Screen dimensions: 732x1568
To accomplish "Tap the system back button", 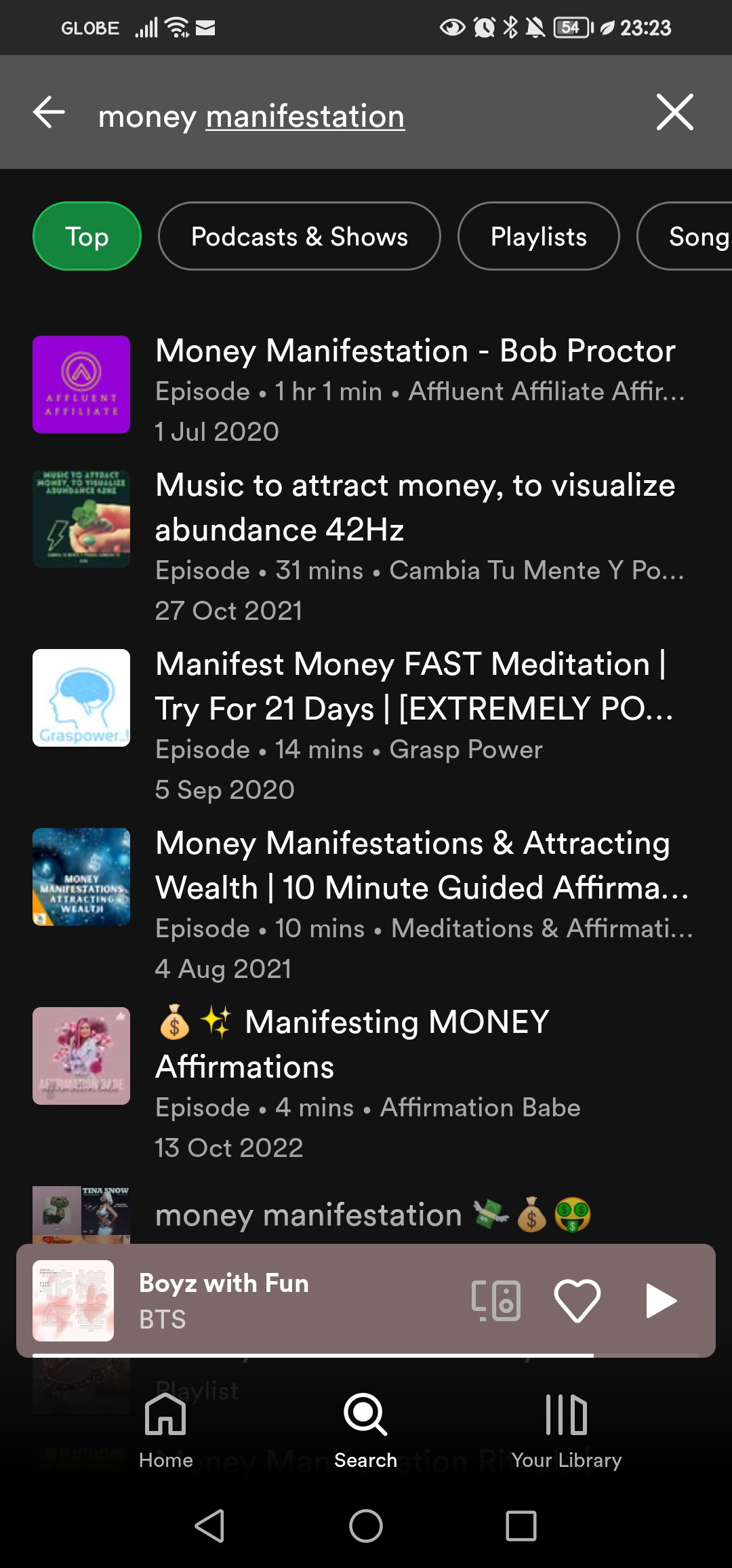I will pyautogui.click(x=210, y=1526).
